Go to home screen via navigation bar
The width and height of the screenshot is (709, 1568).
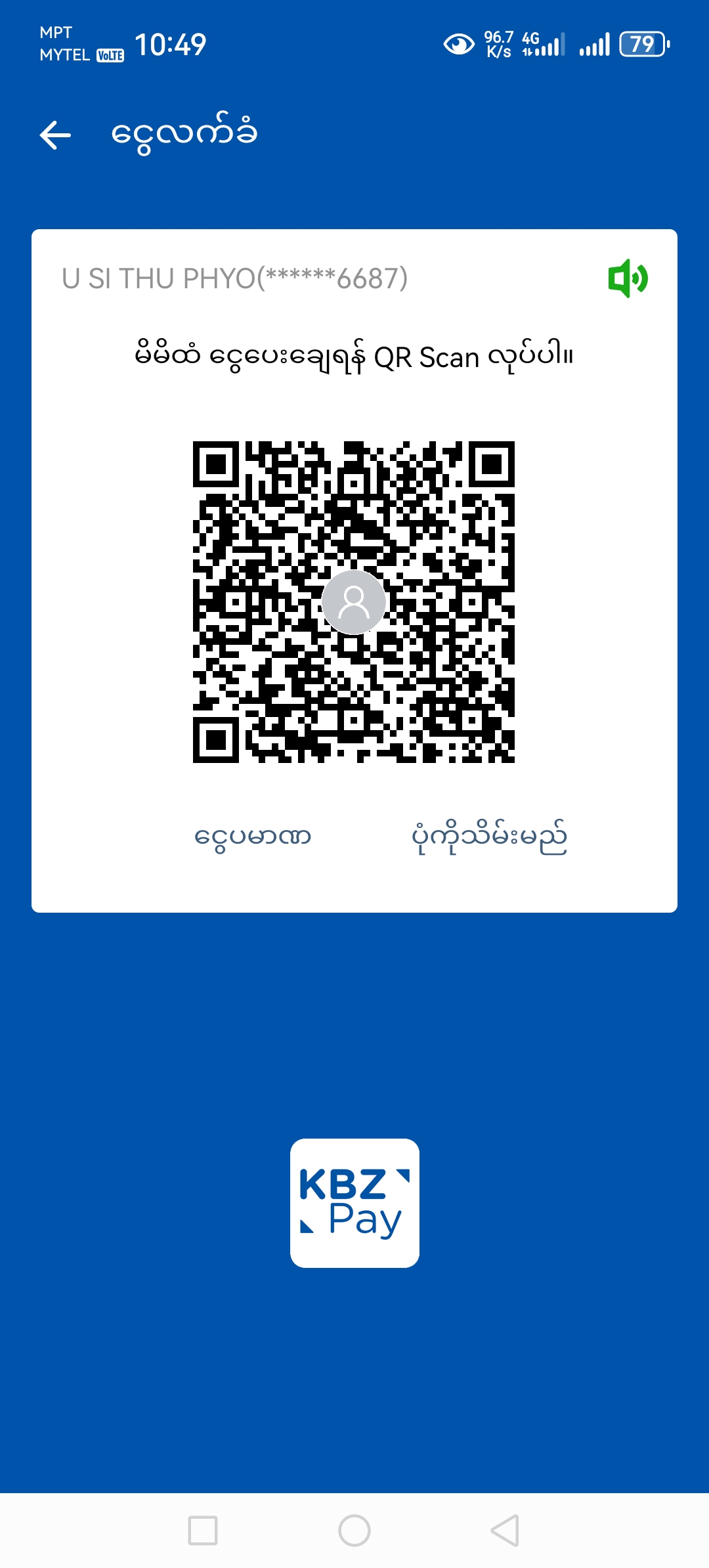pyautogui.click(x=354, y=1531)
